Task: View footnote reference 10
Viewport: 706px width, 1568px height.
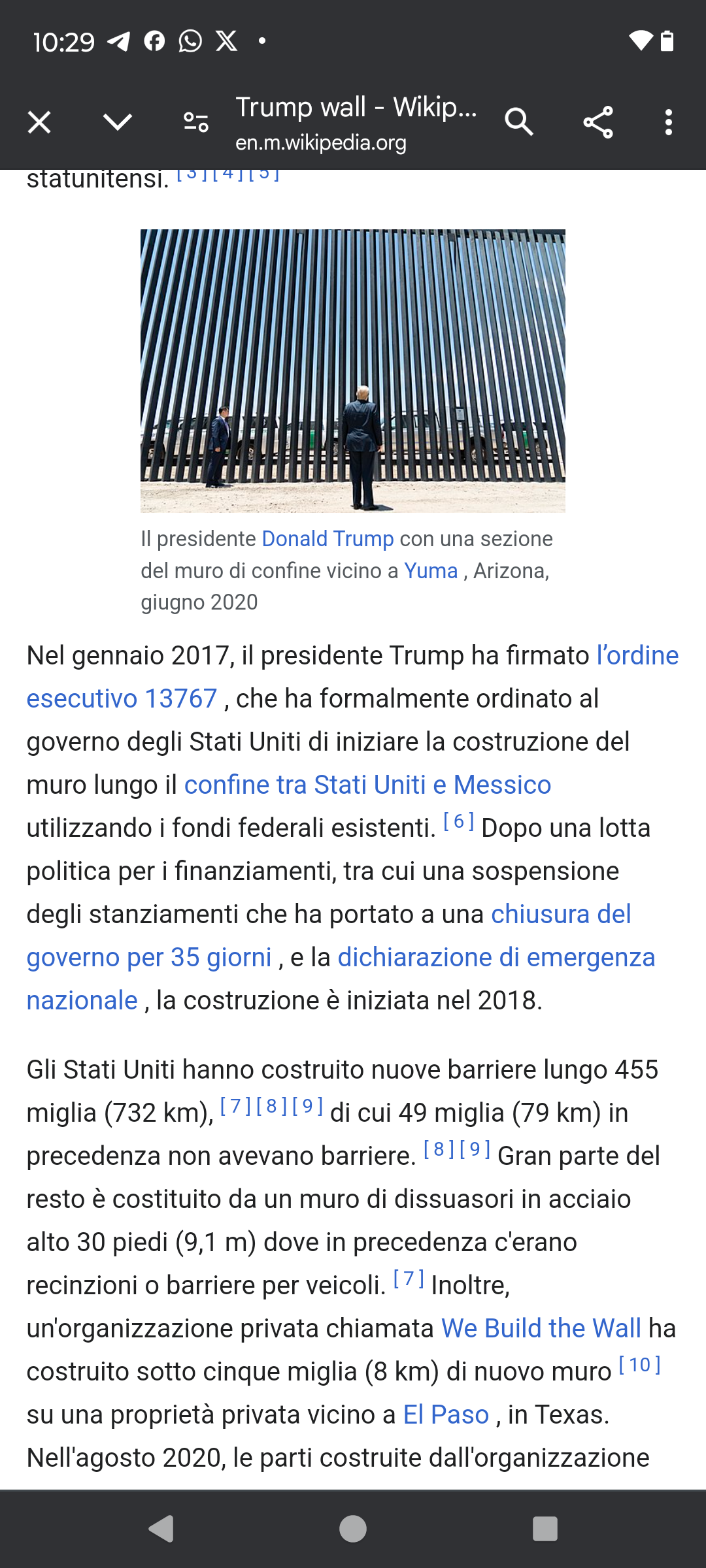Action: point(640,1365)
